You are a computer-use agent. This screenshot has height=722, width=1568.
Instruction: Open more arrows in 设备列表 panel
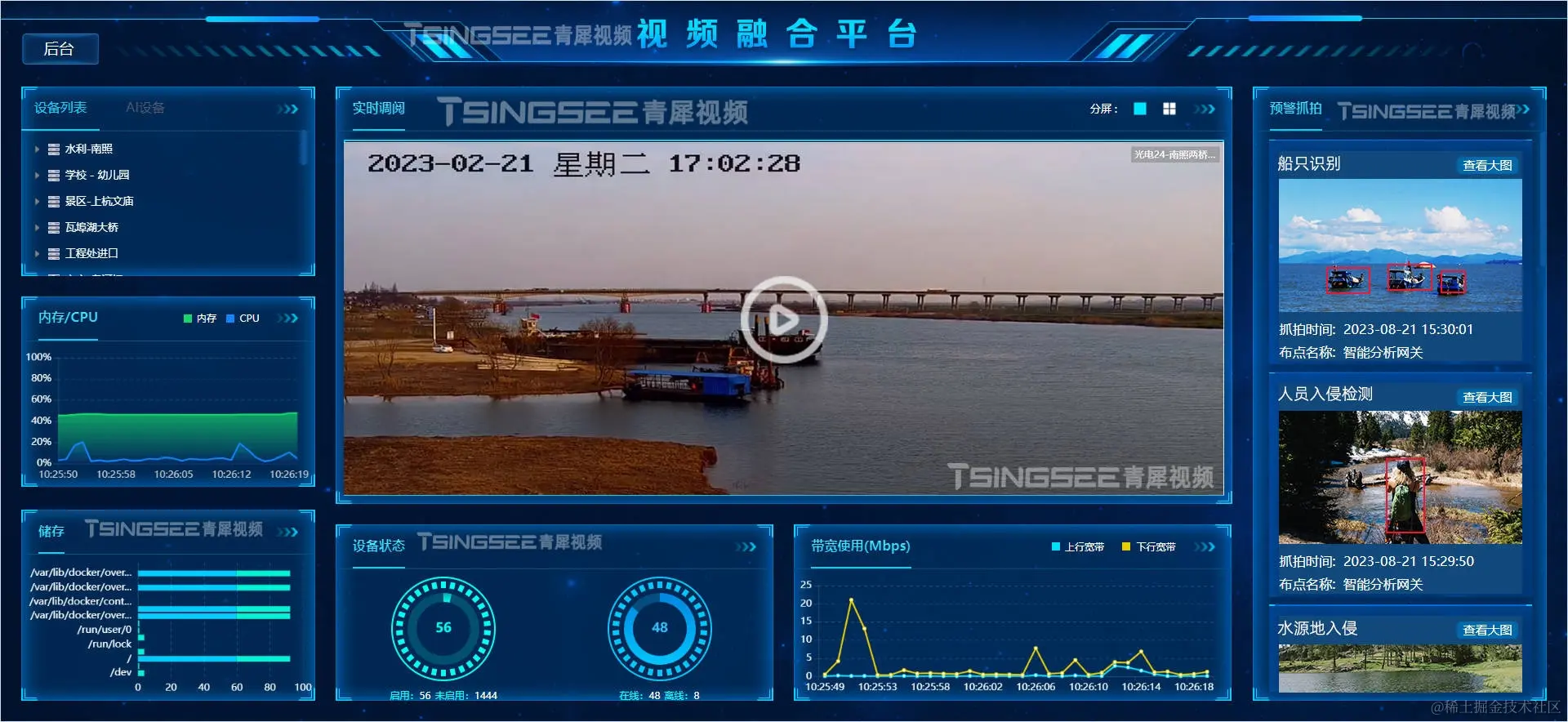coord(287,109)
